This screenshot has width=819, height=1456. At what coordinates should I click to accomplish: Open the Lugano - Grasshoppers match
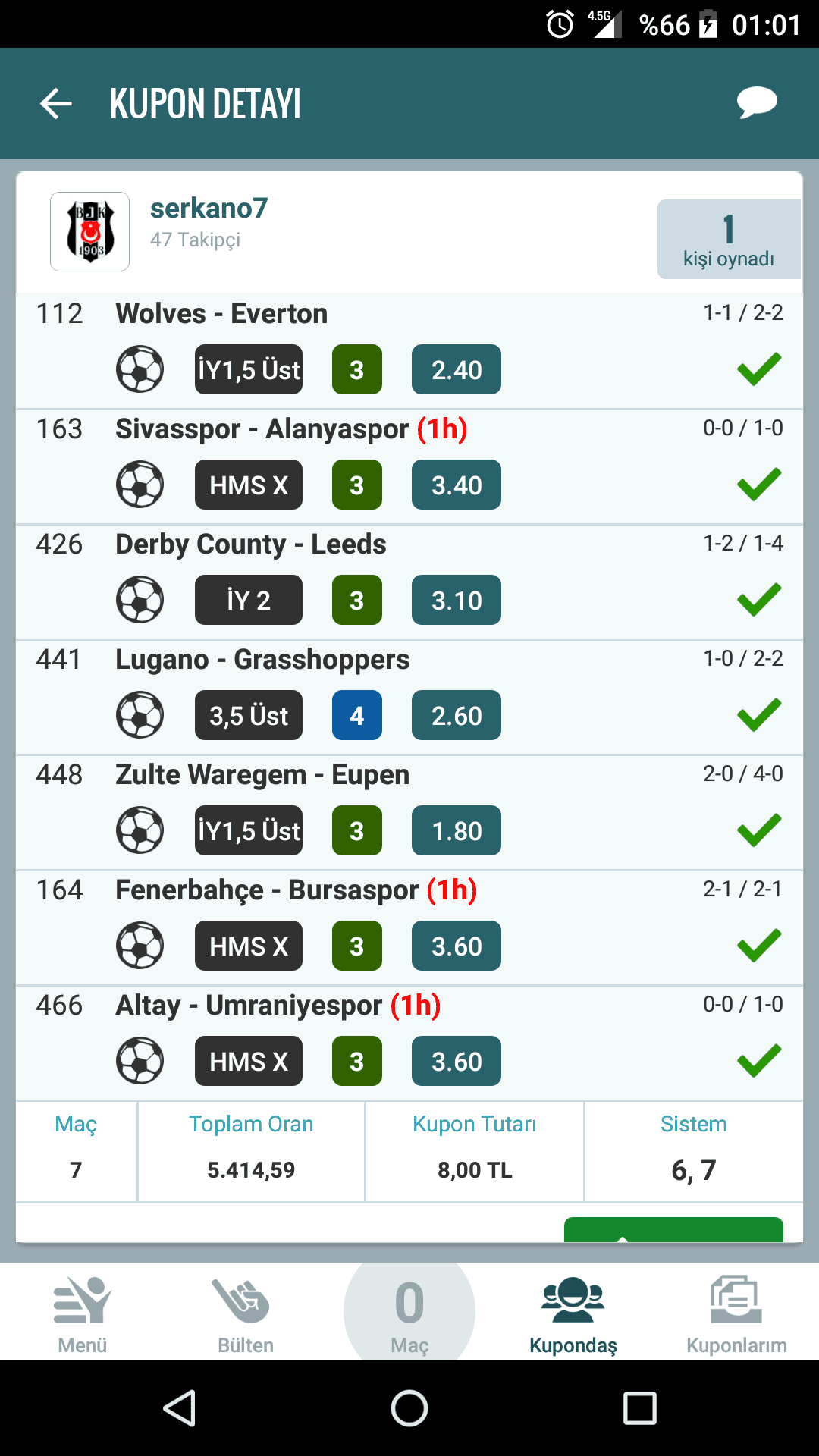(x=409, y=697)
